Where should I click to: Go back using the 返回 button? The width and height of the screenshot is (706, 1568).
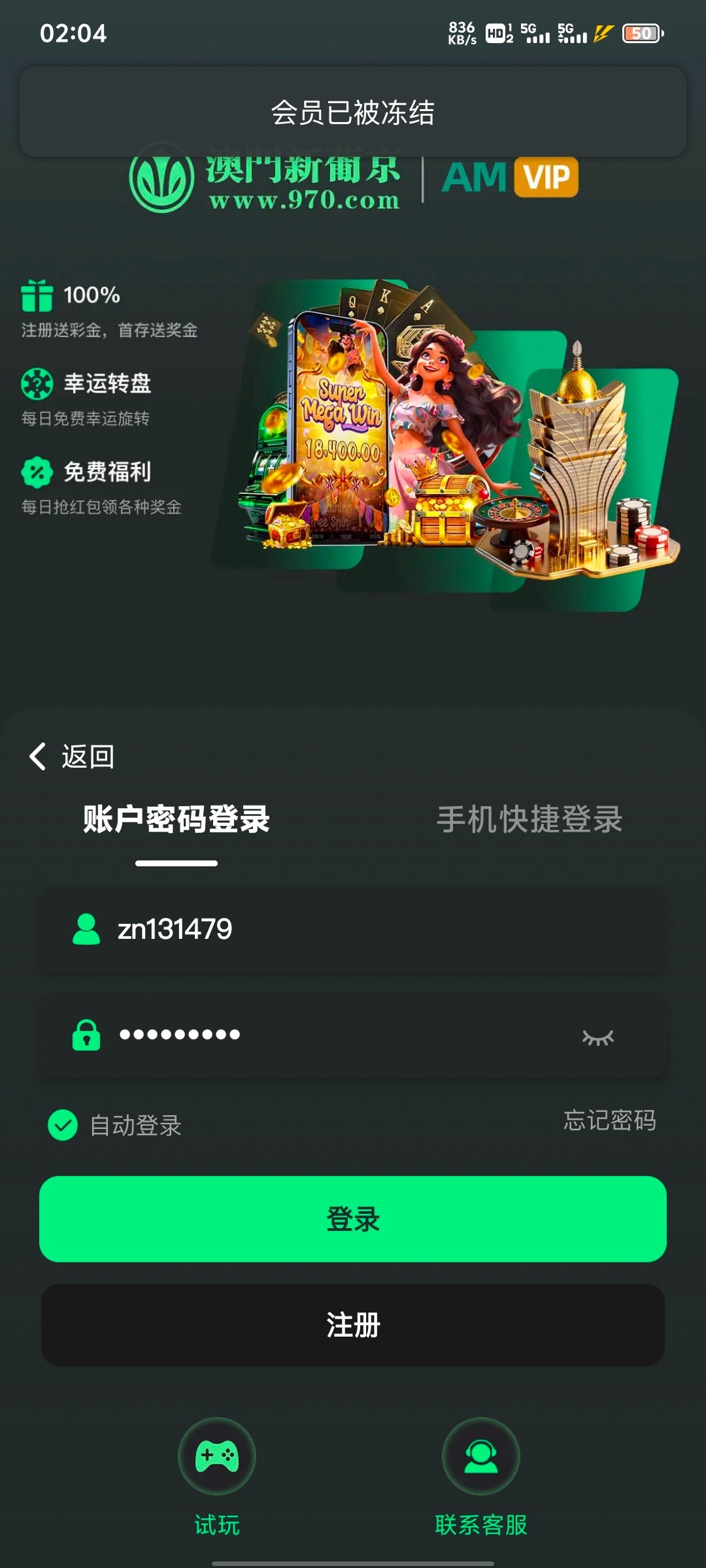pos(72,757)
